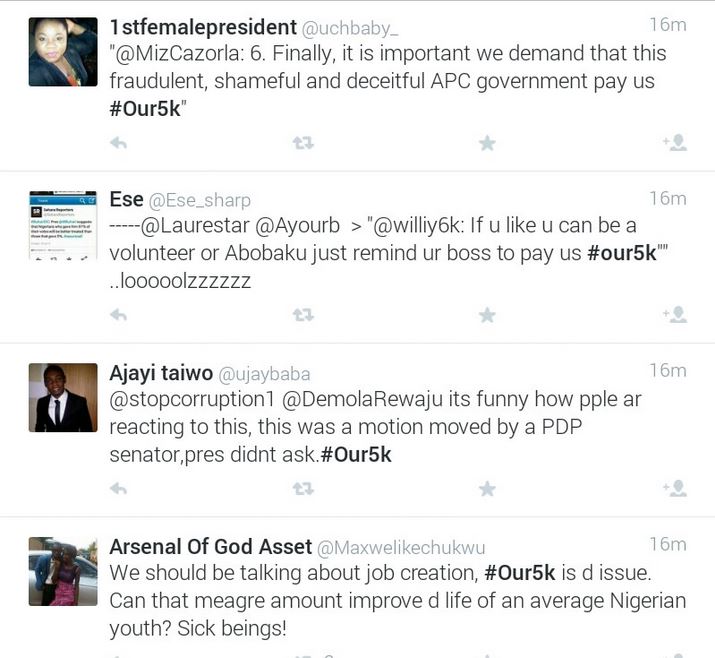715x658 pixels.
Task: Open Arsenal Of God Asset's avatar
Action: point(63,571)
